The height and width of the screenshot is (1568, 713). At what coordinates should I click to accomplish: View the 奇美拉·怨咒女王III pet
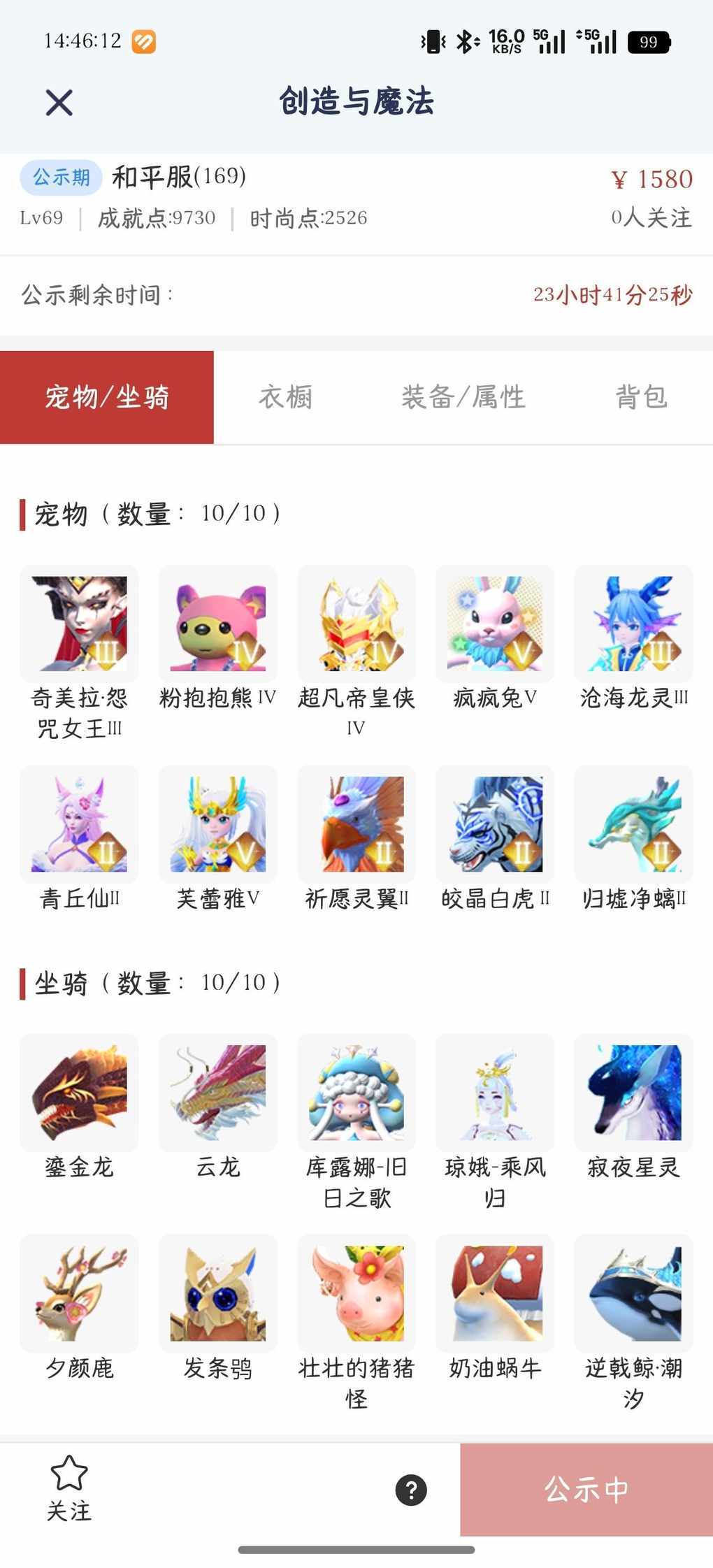[x=79, y=624]
